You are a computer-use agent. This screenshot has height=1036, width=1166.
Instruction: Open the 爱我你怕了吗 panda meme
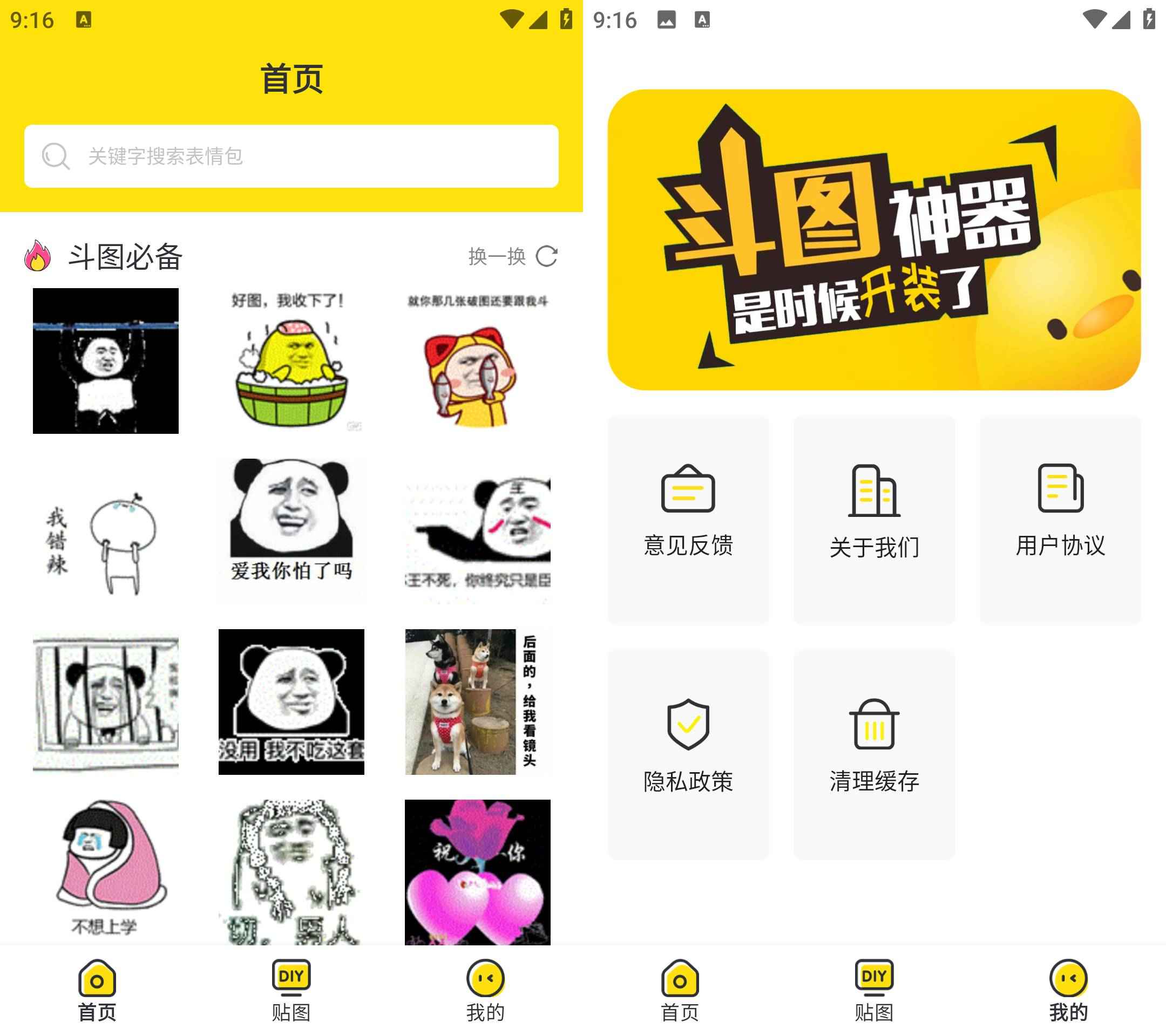coord(291,530)
